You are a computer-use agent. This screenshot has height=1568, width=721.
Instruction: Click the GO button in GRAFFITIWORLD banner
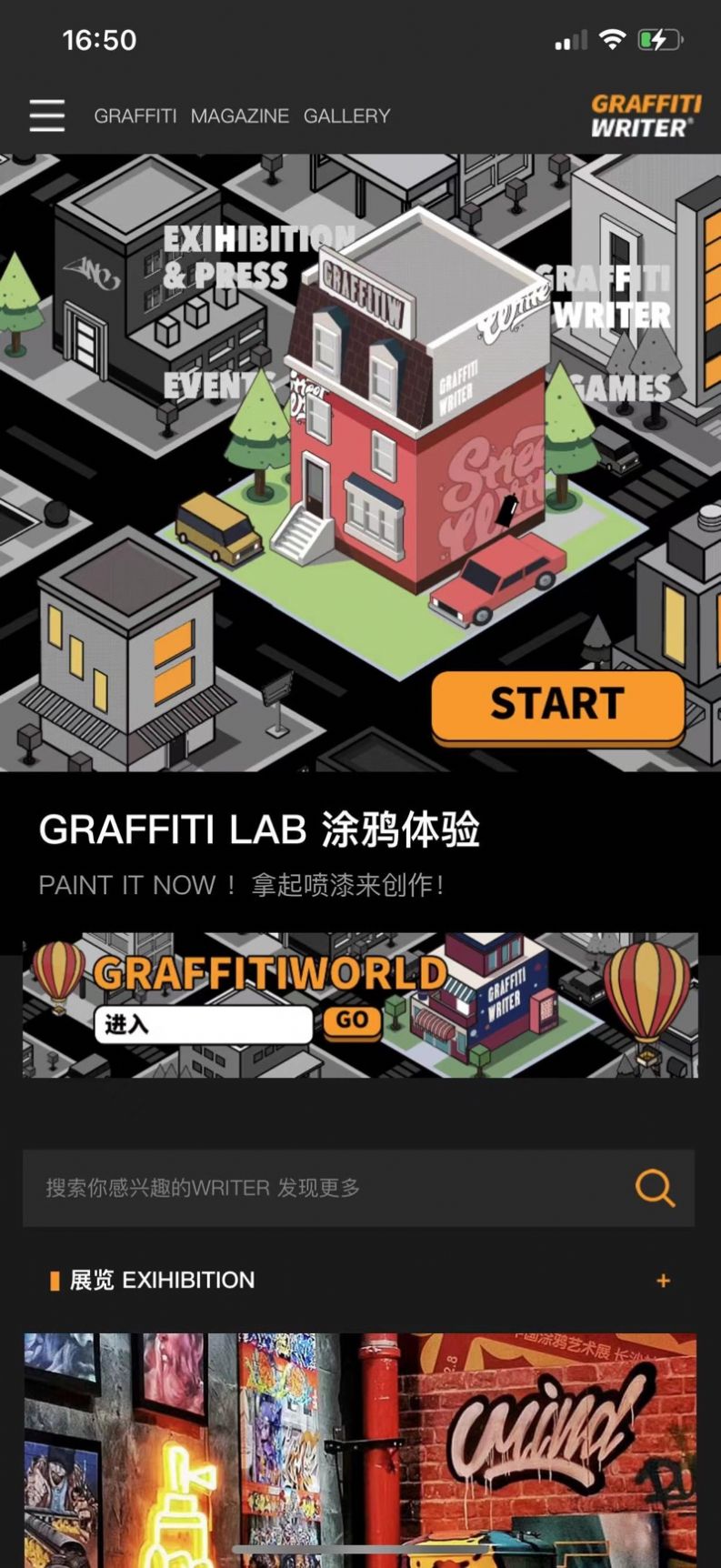(353, 1020)
